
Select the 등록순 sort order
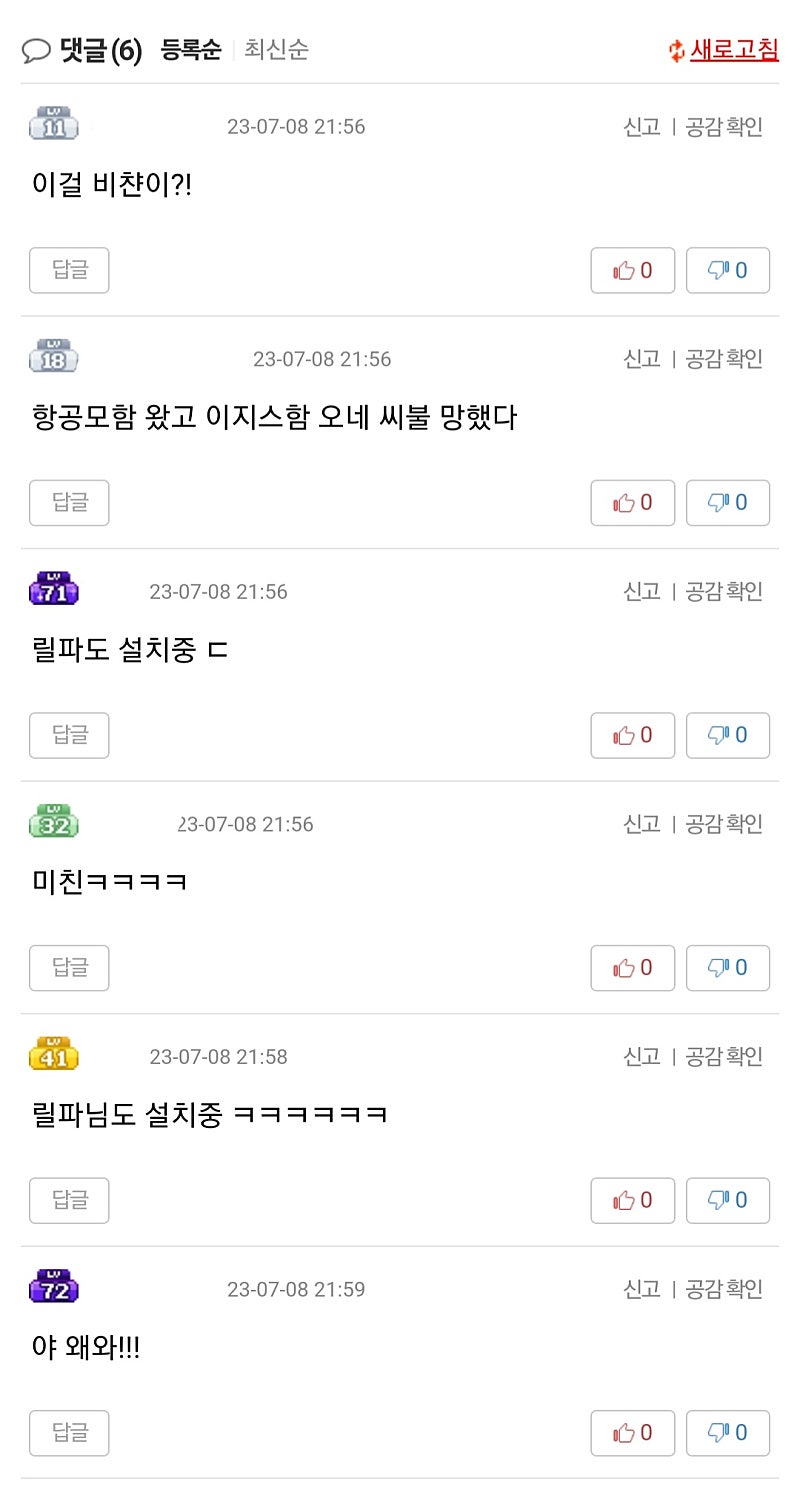(190, 50)
